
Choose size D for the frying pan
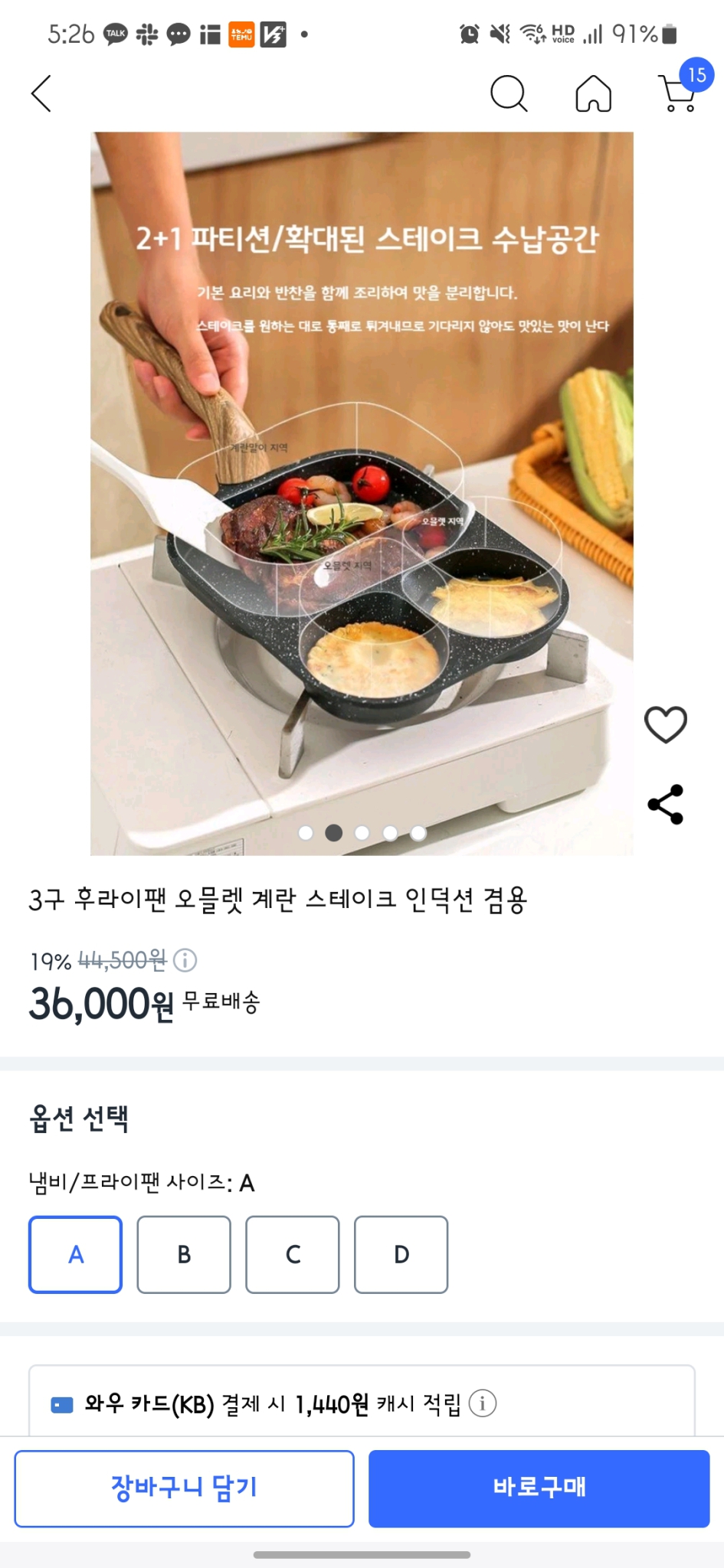coord(400,1255)
